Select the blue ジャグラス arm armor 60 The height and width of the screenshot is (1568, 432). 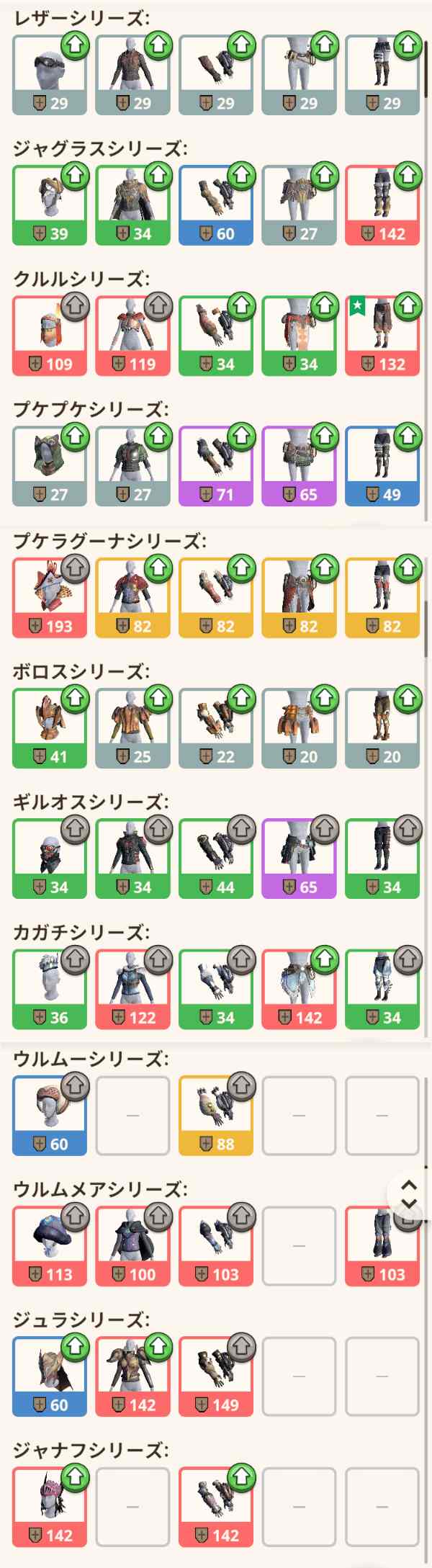[x=215, y=205]
